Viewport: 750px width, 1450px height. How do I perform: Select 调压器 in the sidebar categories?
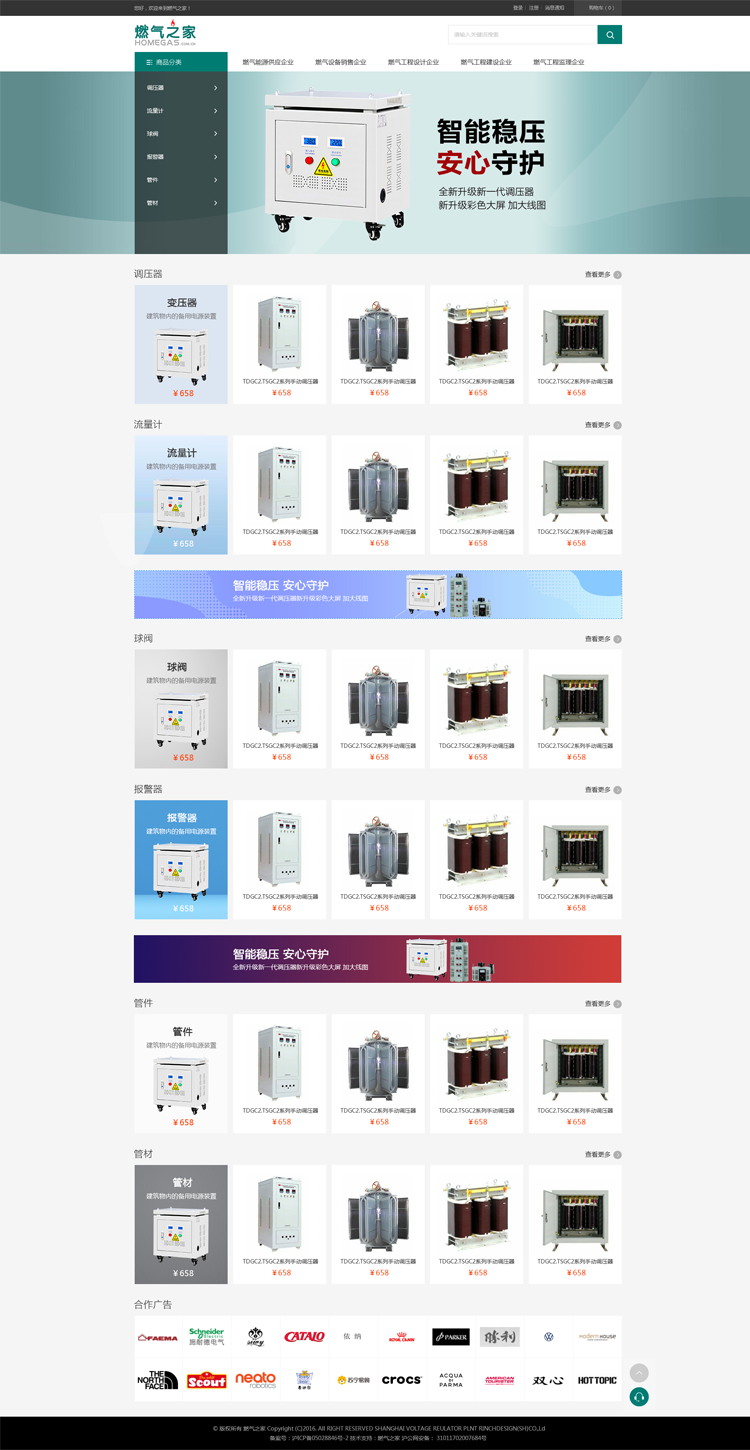[181, 88]
